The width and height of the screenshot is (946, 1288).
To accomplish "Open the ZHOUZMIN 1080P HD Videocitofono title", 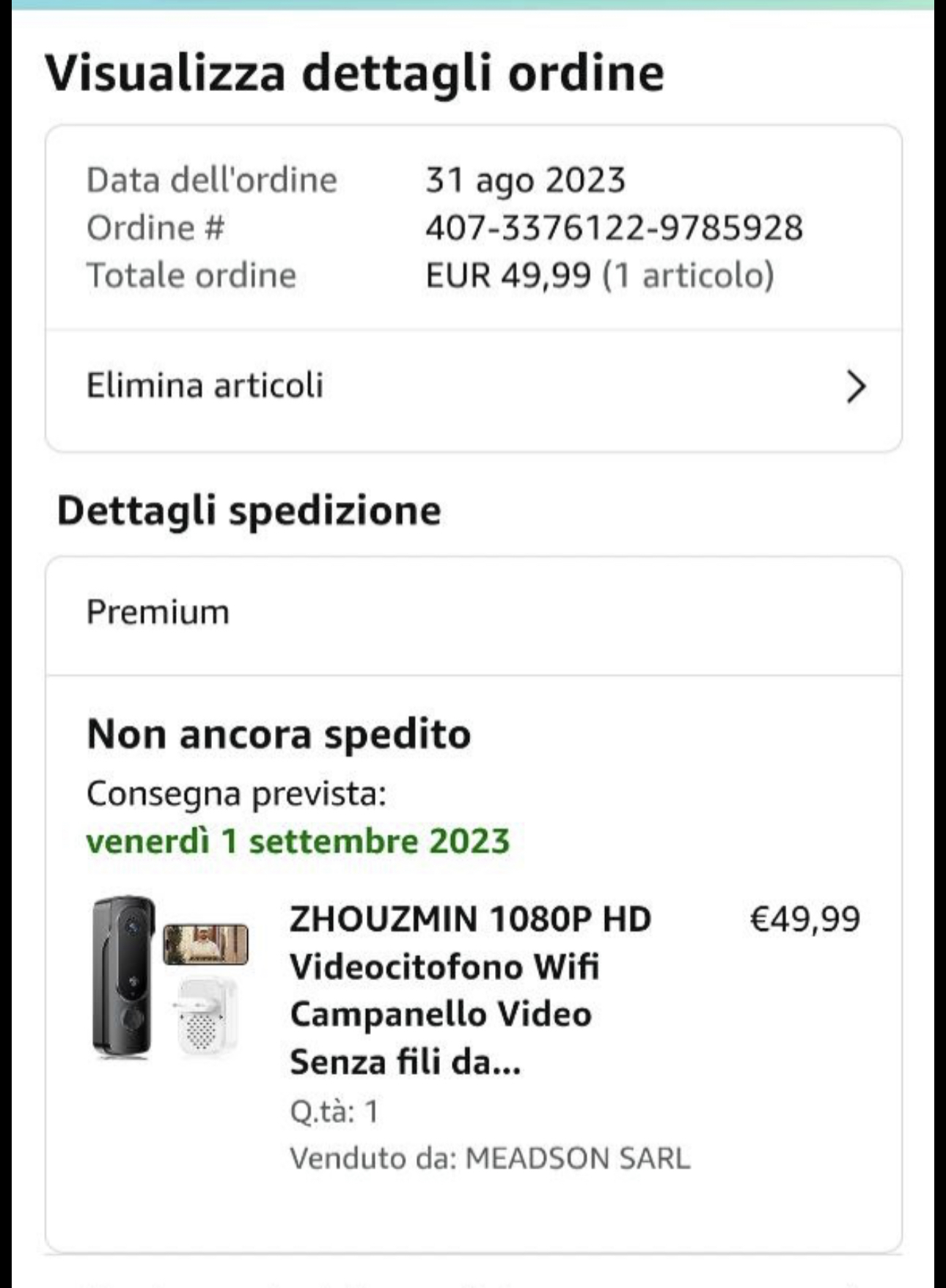I will pos(469,990).
